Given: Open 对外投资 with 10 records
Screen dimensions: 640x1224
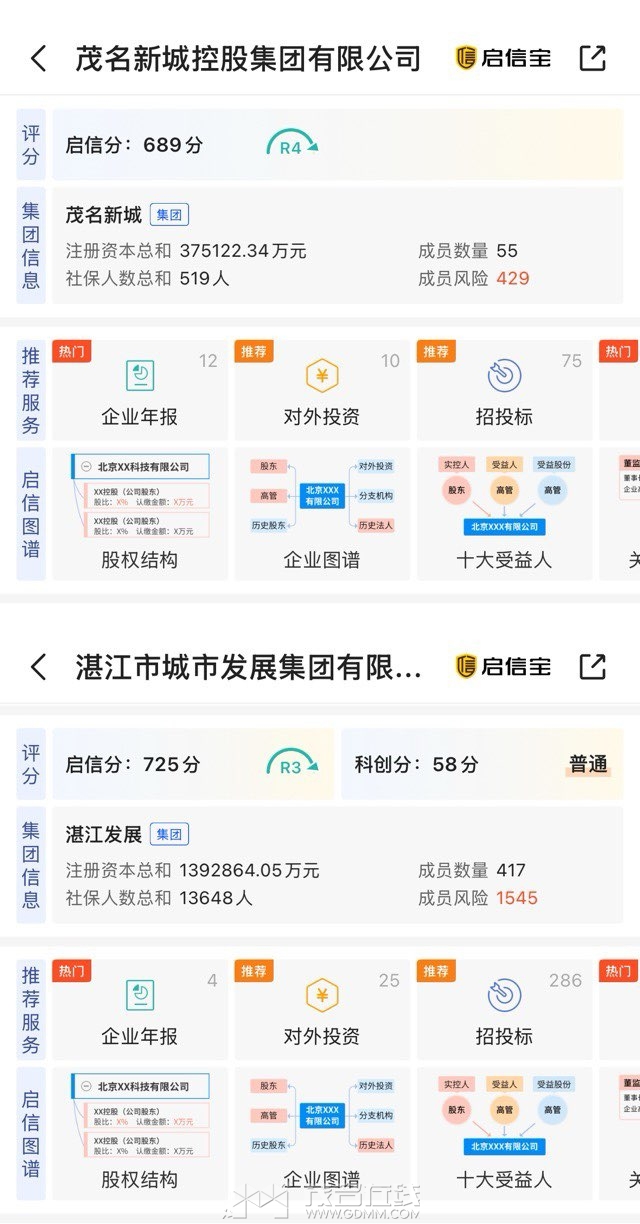Looking at the screenshot, I should pos(322,390).
